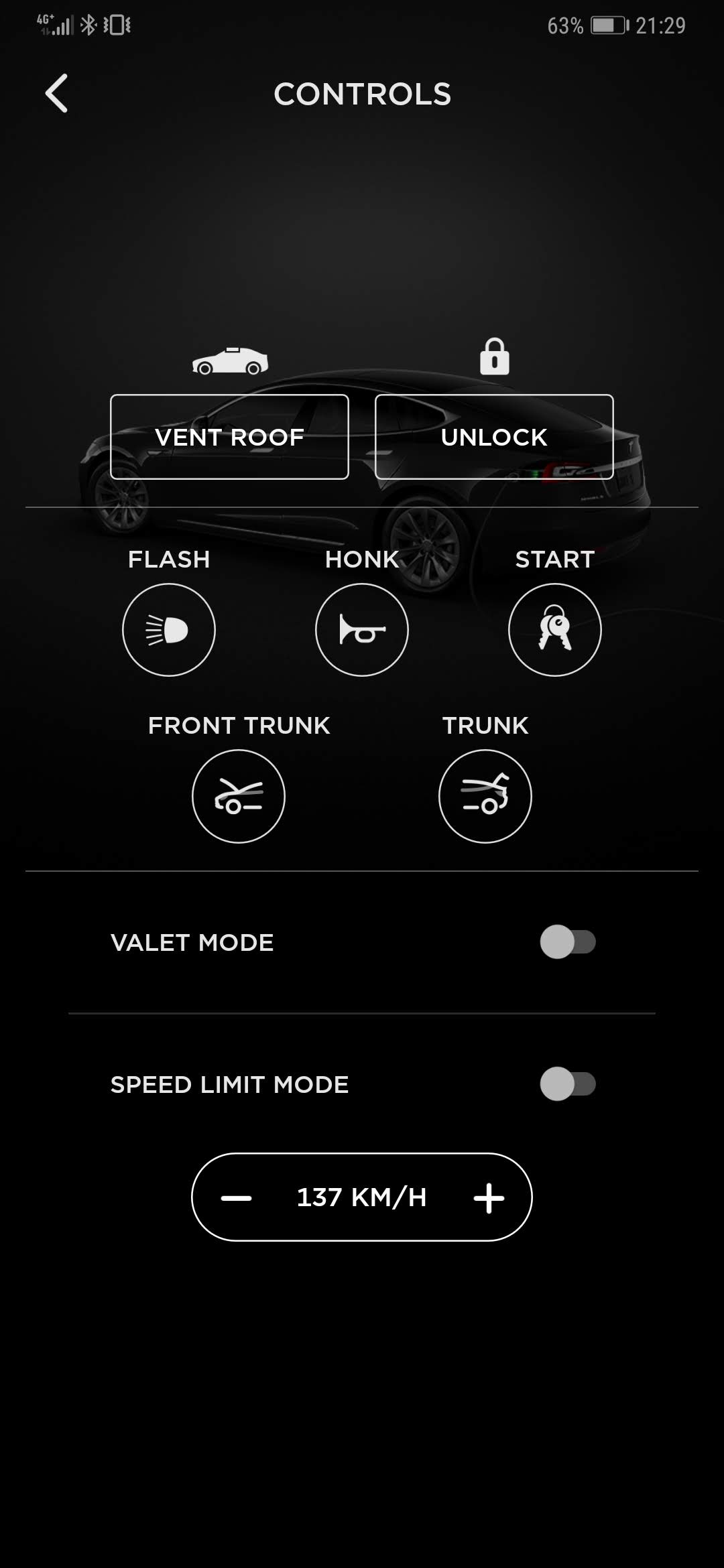Increase the speed limit with plus

489,1198
